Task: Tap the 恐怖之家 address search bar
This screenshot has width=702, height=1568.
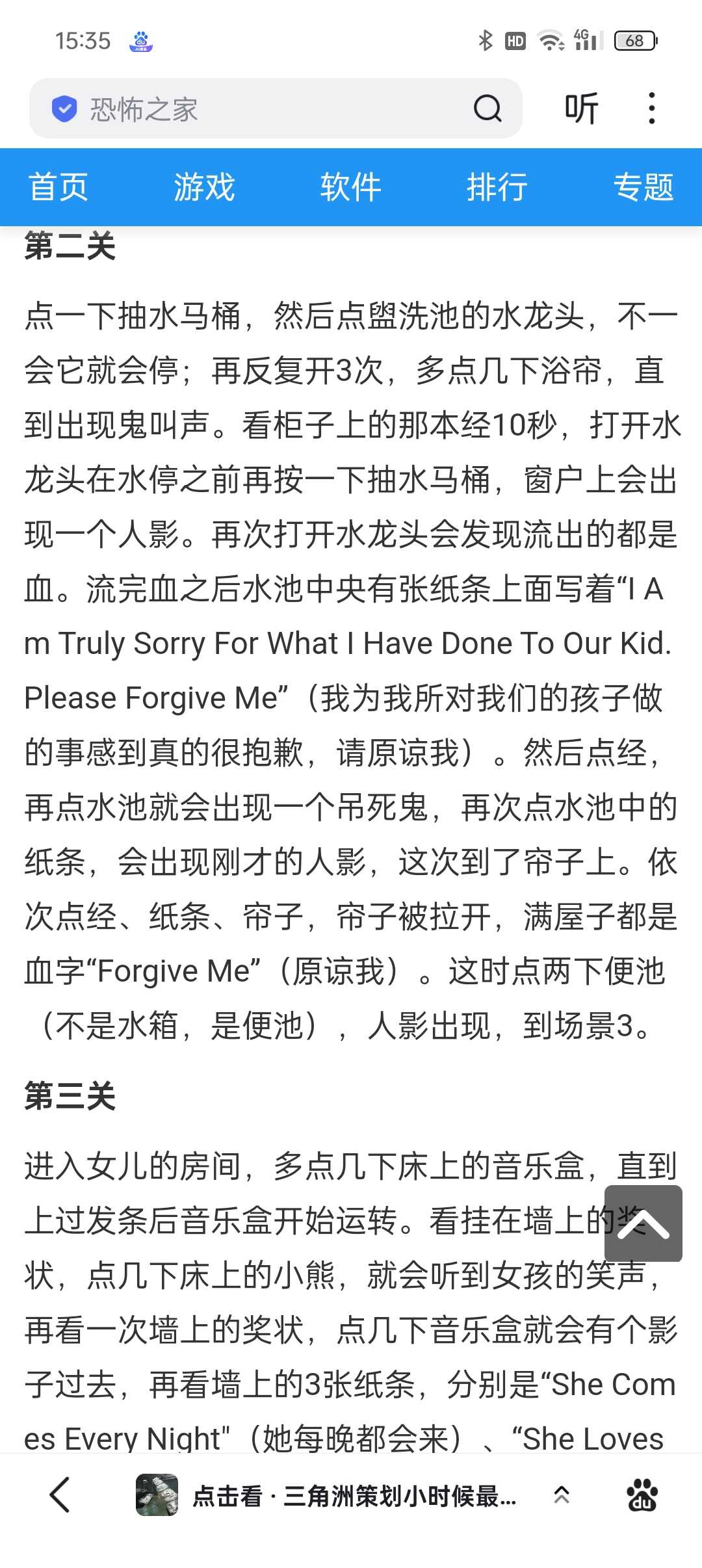Action: (260, 109)
